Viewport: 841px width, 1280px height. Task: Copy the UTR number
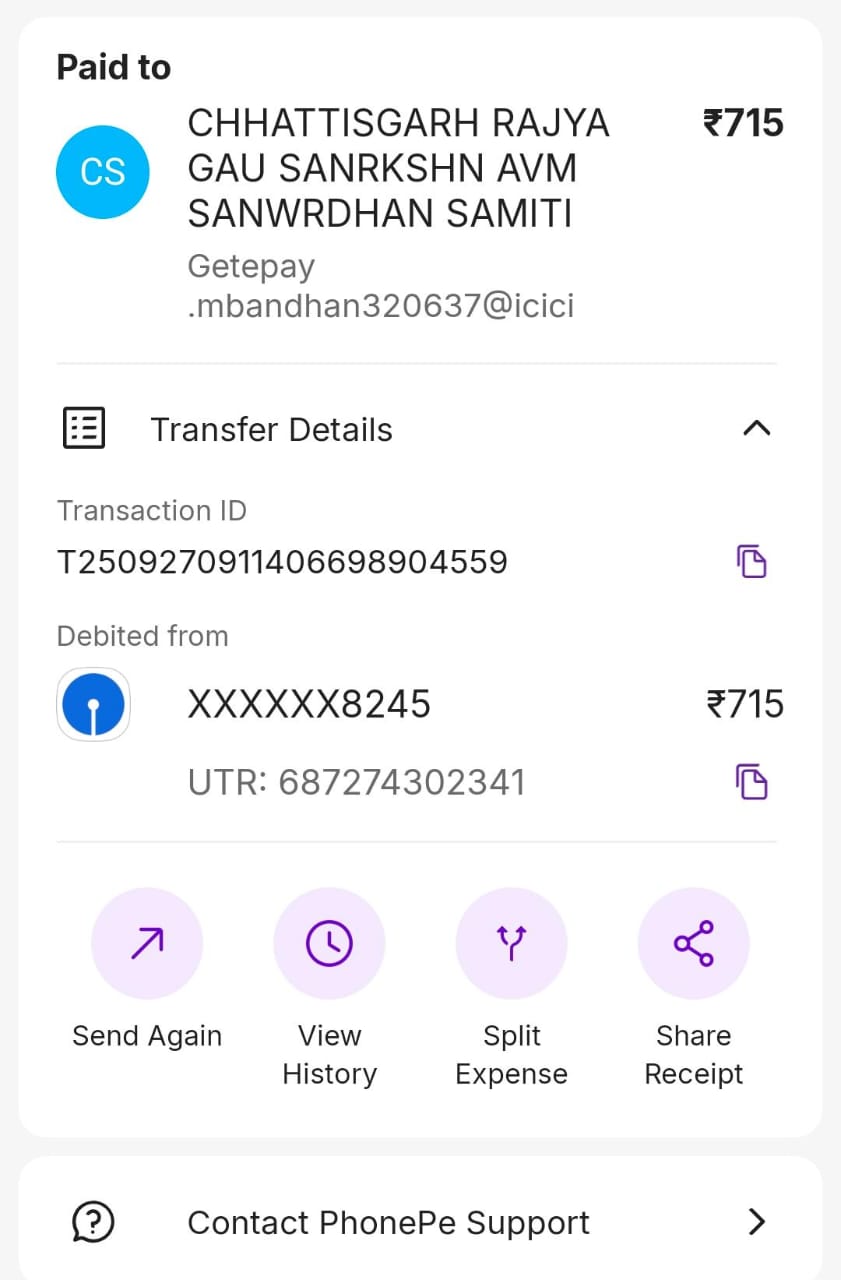[751, 781]
